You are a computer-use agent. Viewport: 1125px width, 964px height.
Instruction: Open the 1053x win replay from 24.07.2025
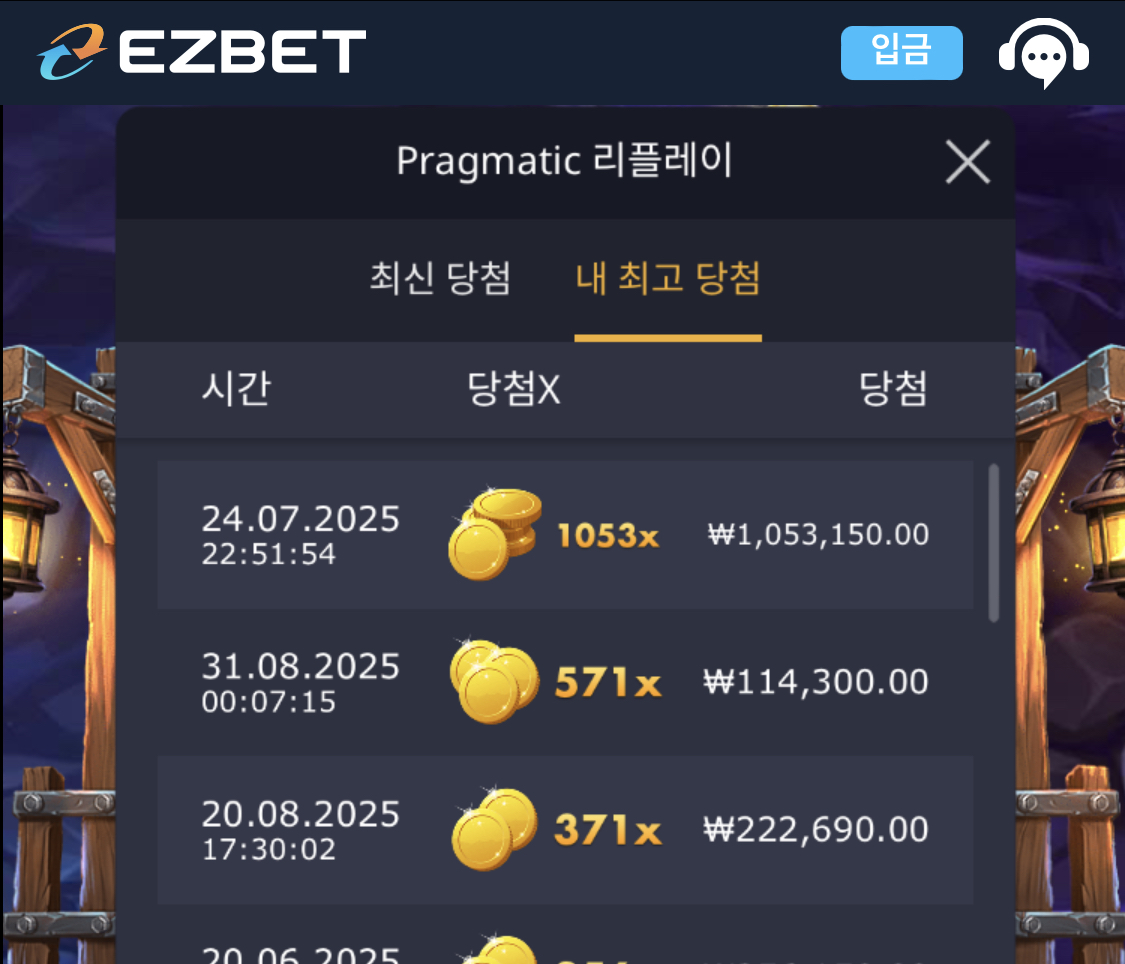[x=565, y=535]
